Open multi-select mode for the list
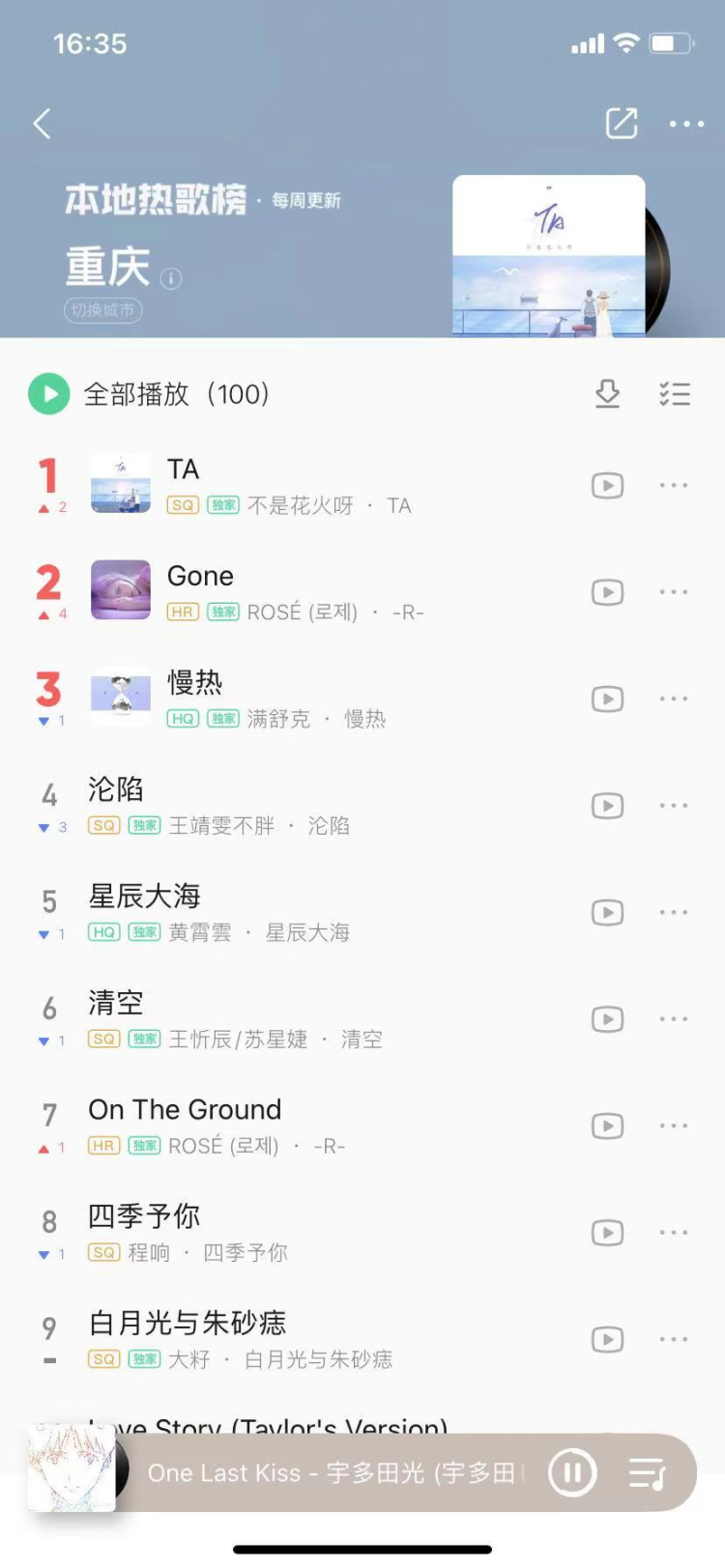This screenshot has height=1568, width=725. (x=674, y=394)
